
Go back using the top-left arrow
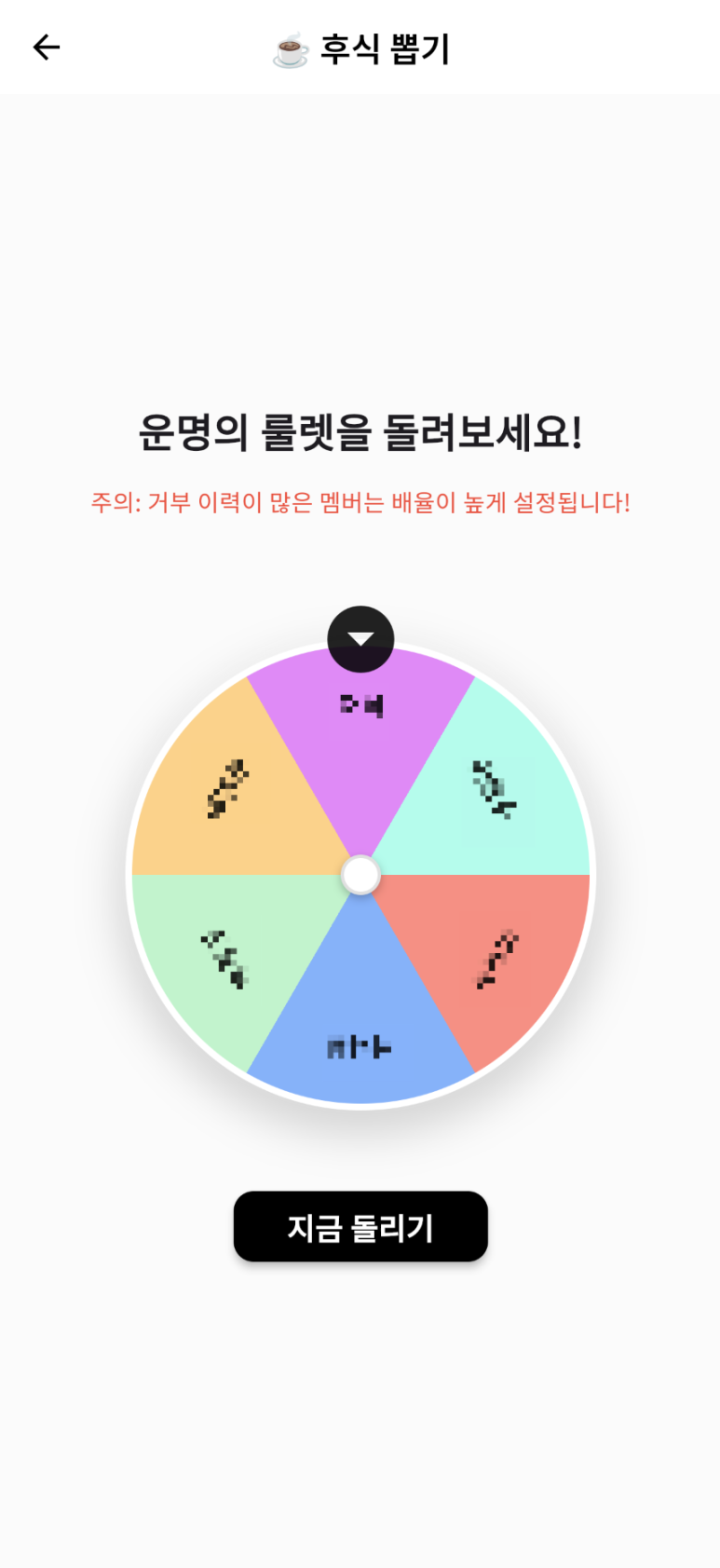[46, 48]
